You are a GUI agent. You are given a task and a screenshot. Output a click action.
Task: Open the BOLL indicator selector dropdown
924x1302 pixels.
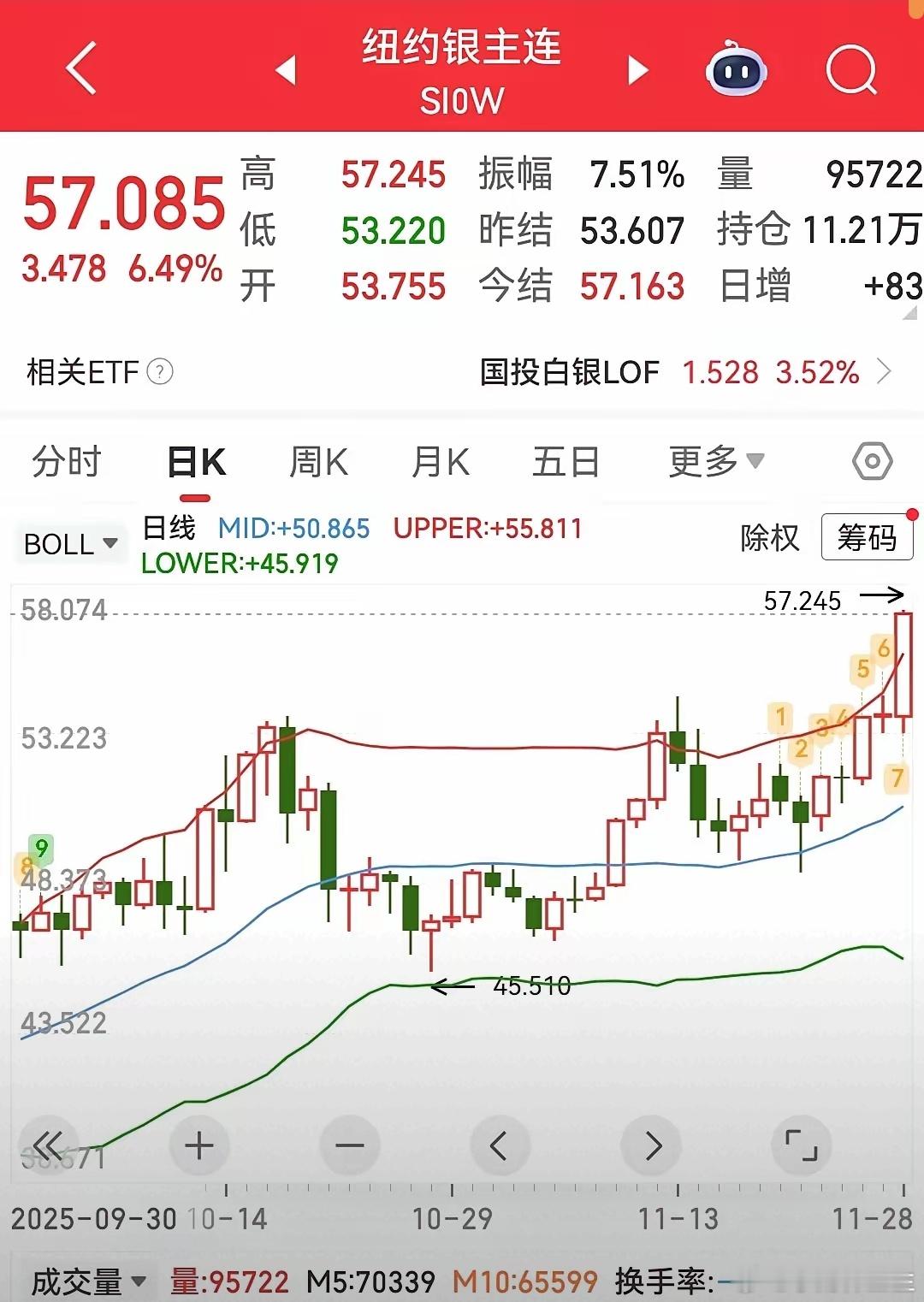(x=68, y=542)
